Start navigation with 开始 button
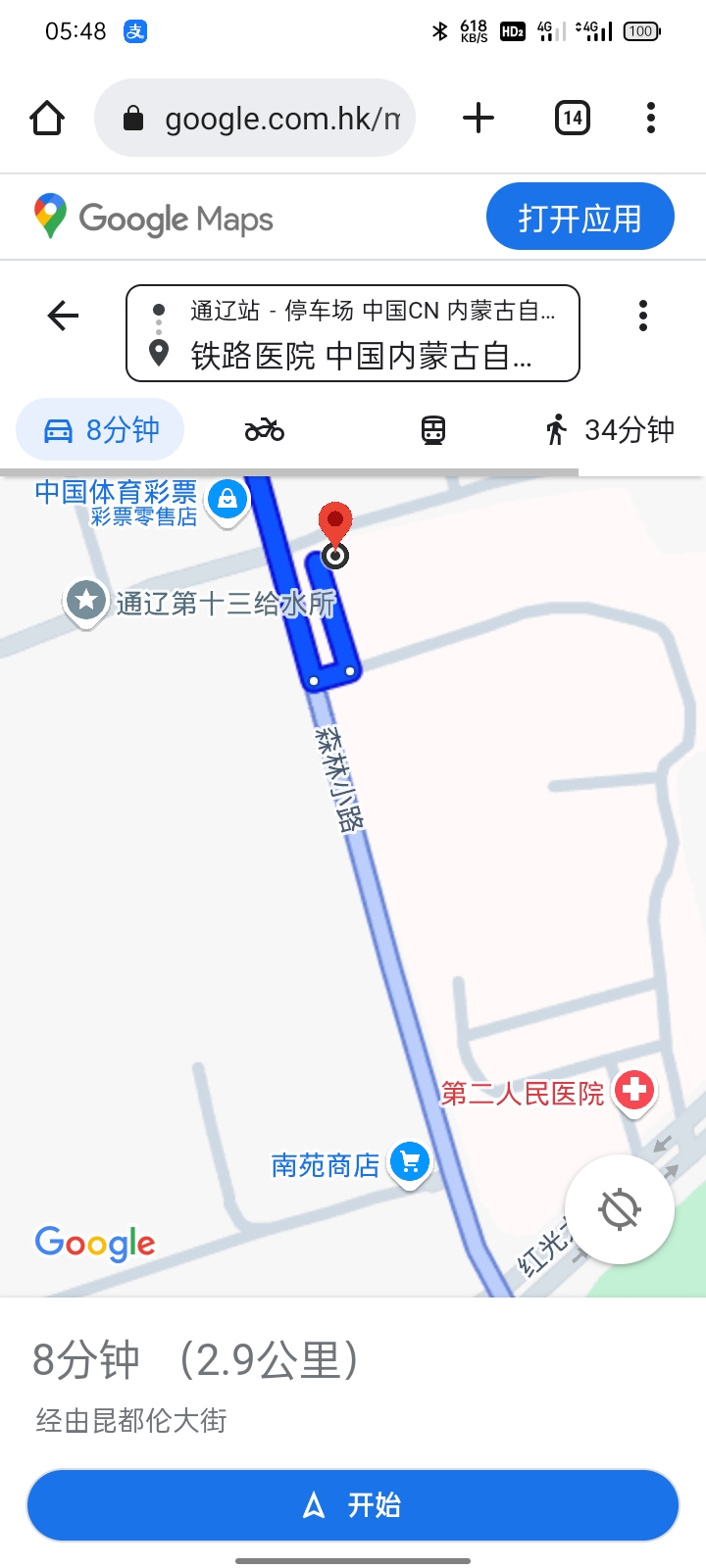The image size is (706, 1568). (353, 1505)
